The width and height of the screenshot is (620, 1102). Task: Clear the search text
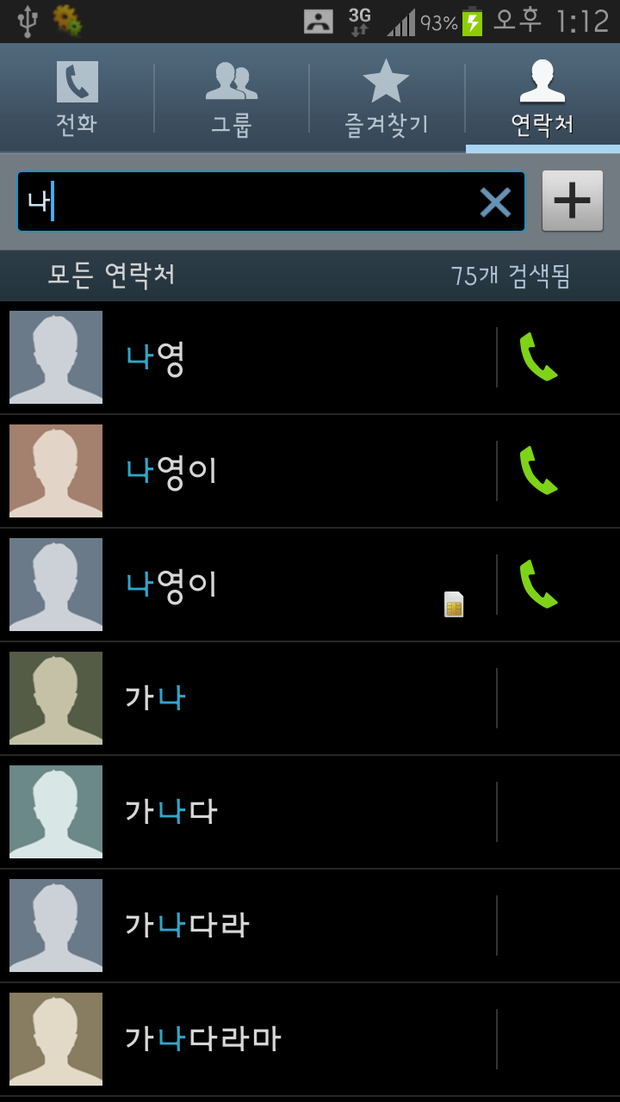click(x=495, y=202)
